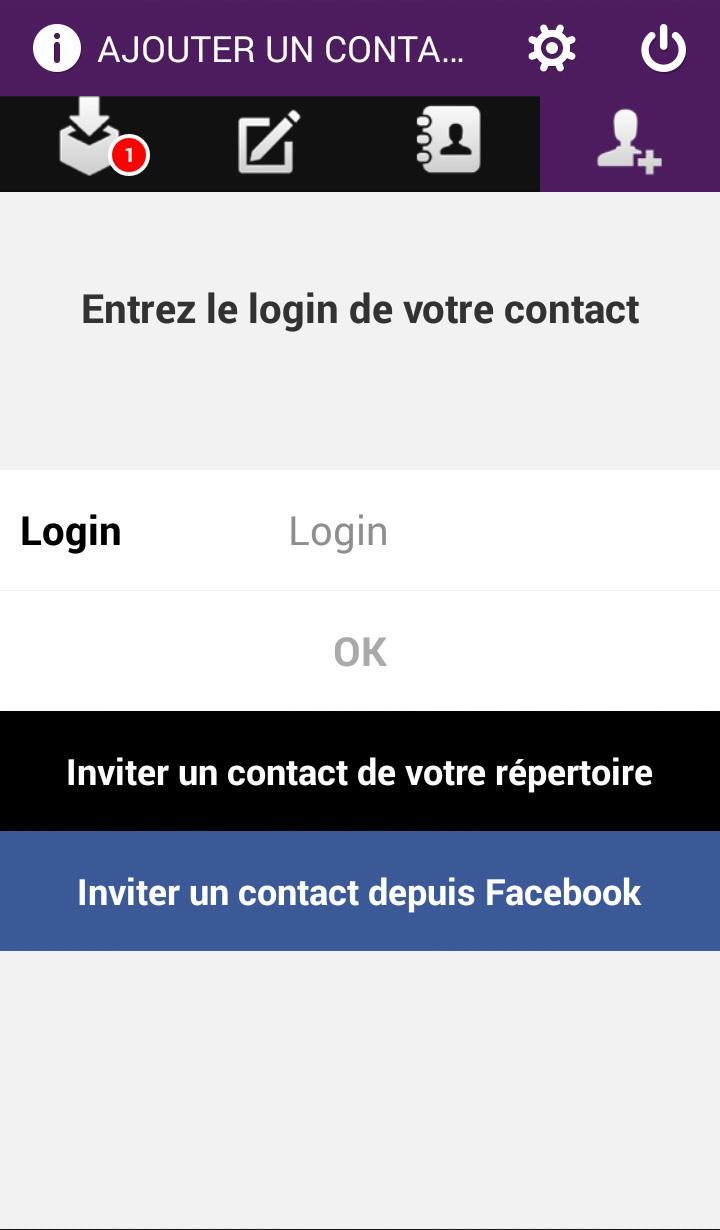Confirm with the OK button

point(360,652)
